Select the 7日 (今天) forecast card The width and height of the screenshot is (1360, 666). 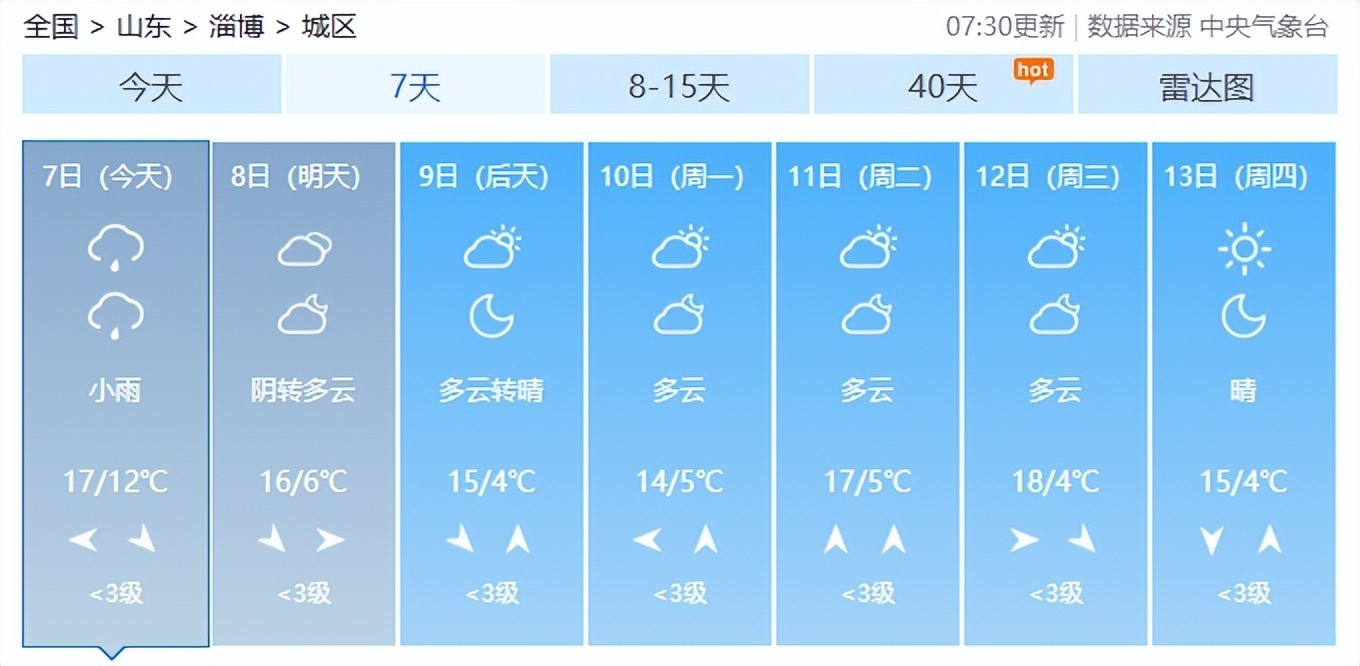pyautogui.click(x=116, y=394)
